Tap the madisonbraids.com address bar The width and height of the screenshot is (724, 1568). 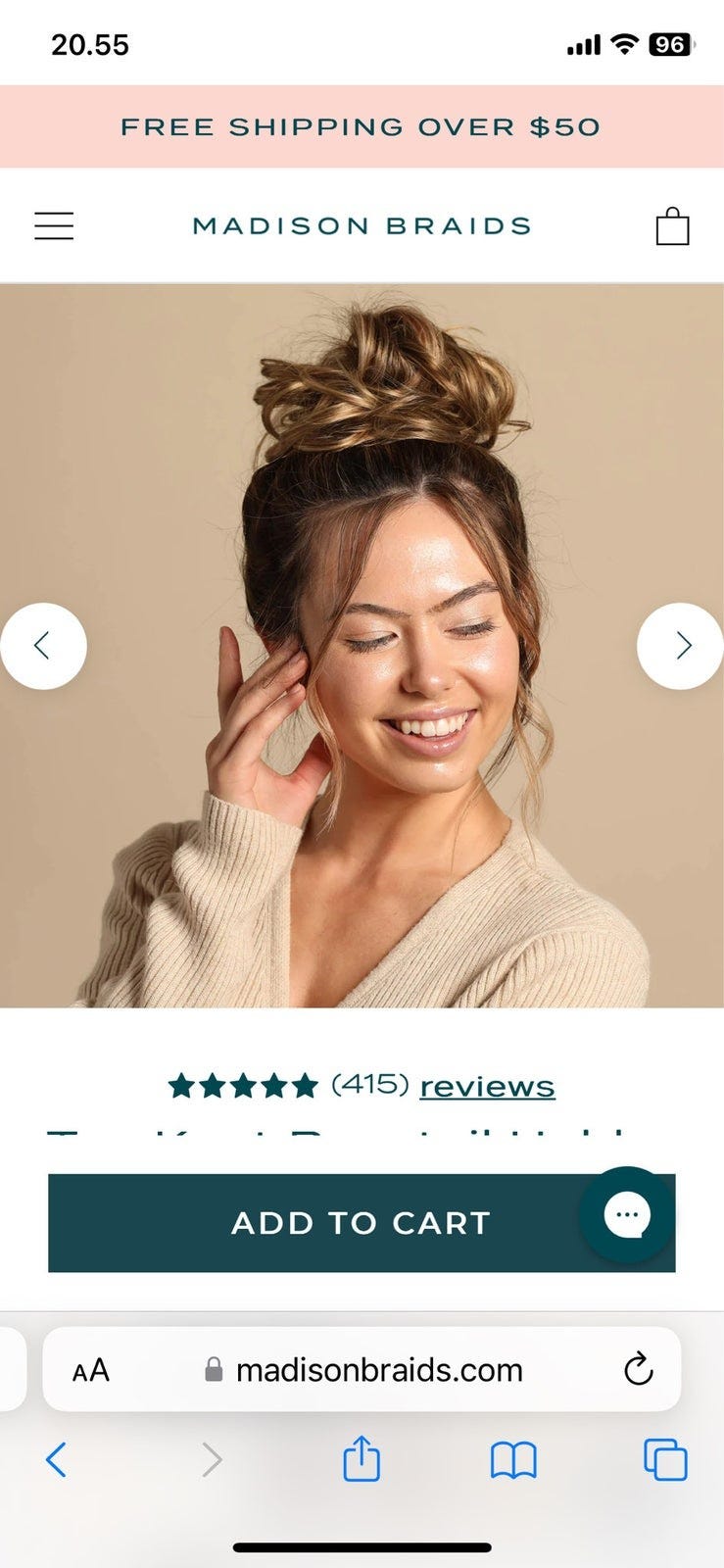[378, 1370]
